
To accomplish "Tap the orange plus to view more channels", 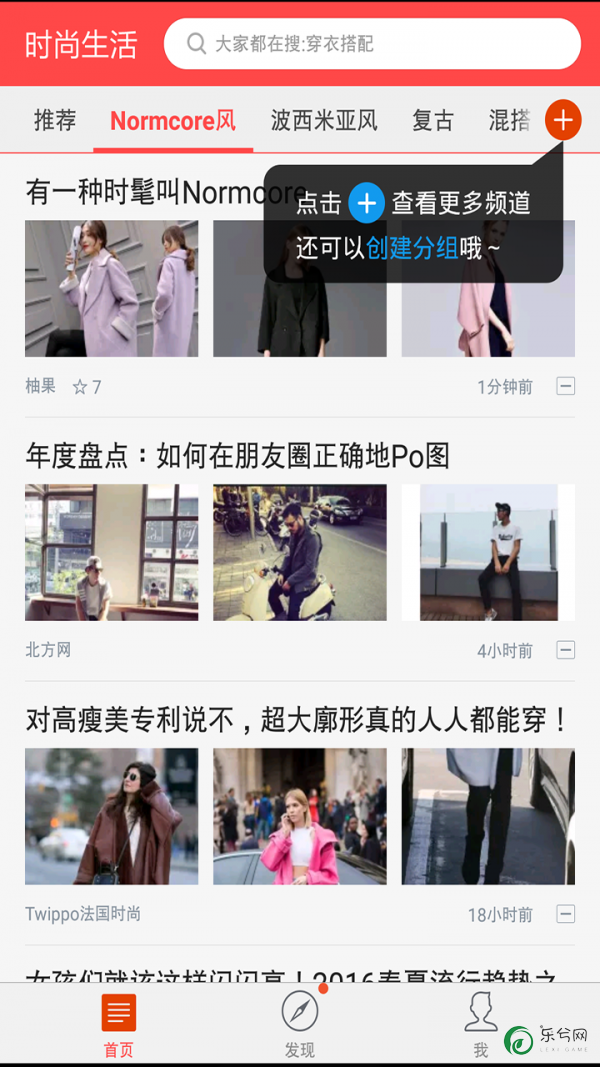I will [563, 121].
